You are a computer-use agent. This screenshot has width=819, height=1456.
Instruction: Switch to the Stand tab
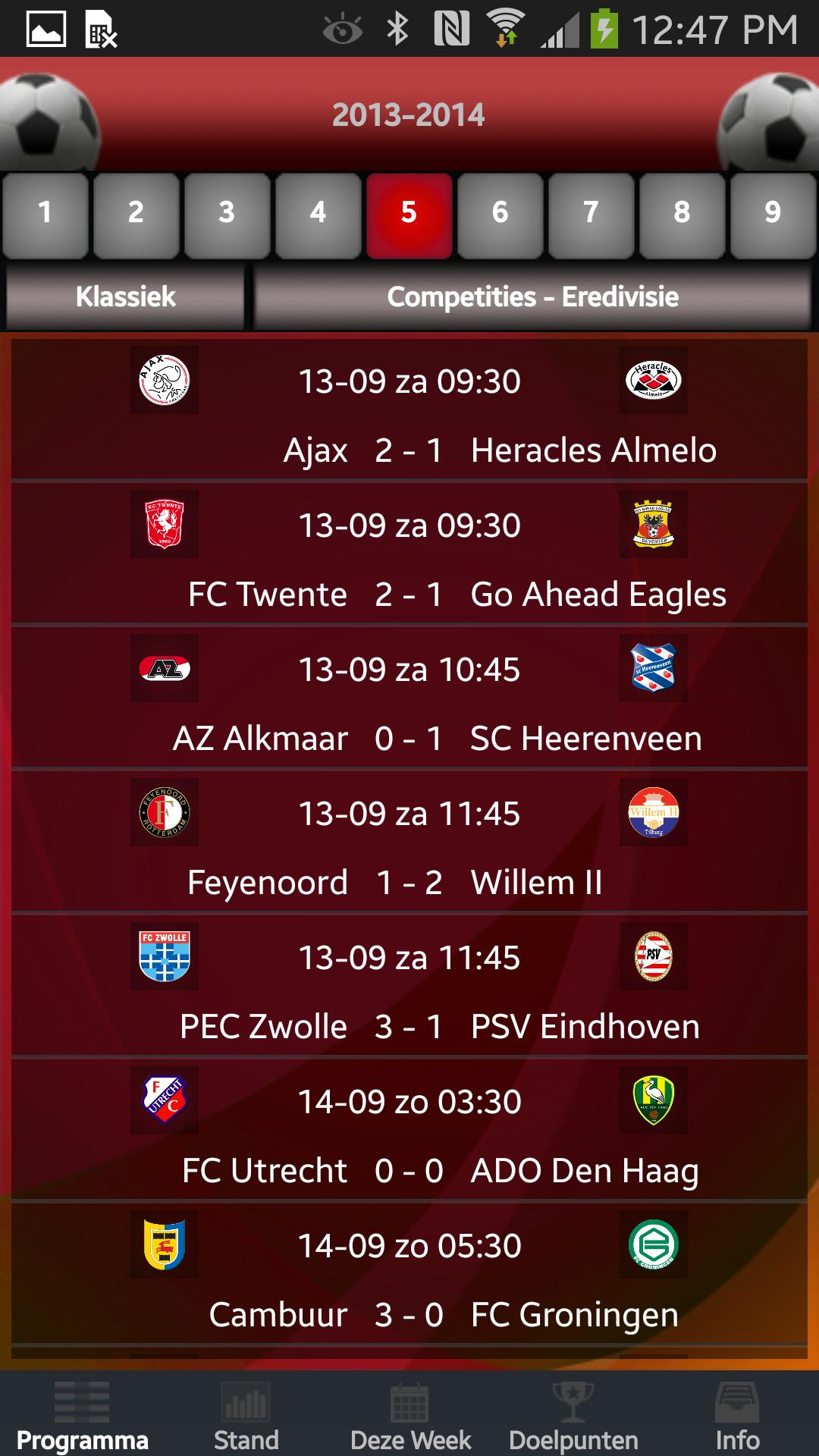point(246,1418)
